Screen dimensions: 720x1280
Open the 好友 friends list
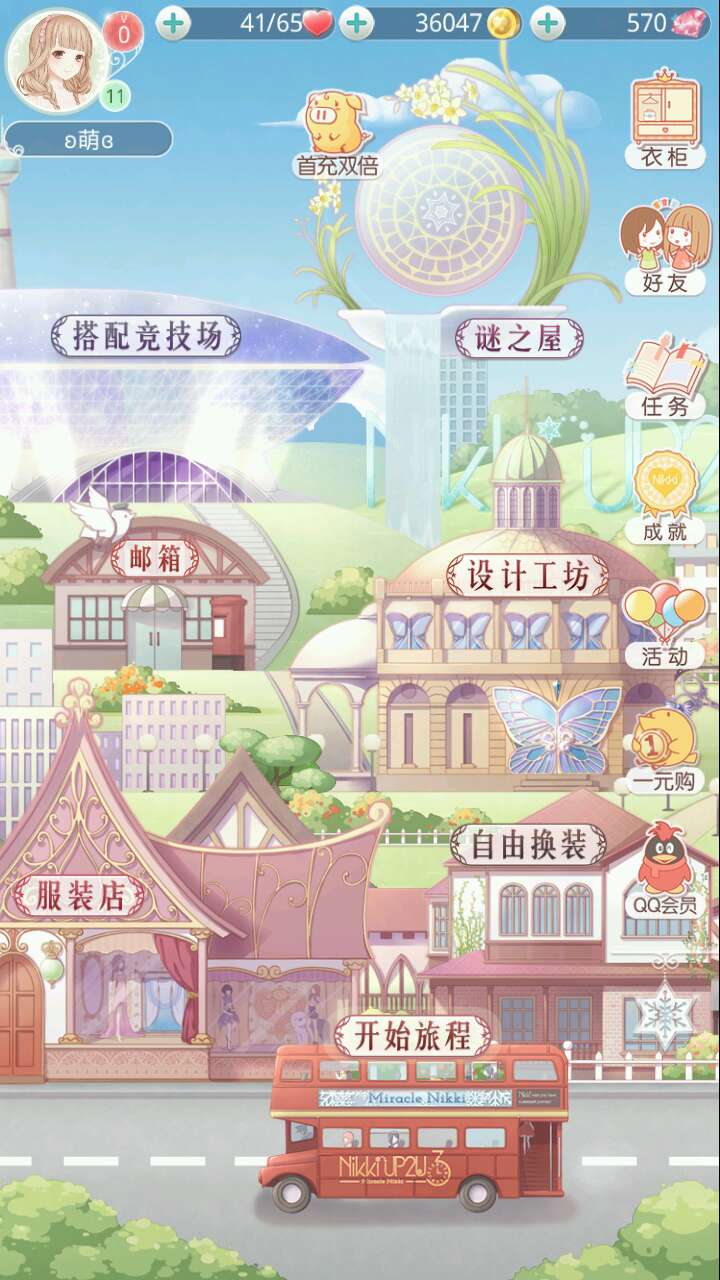coord(665,250)
